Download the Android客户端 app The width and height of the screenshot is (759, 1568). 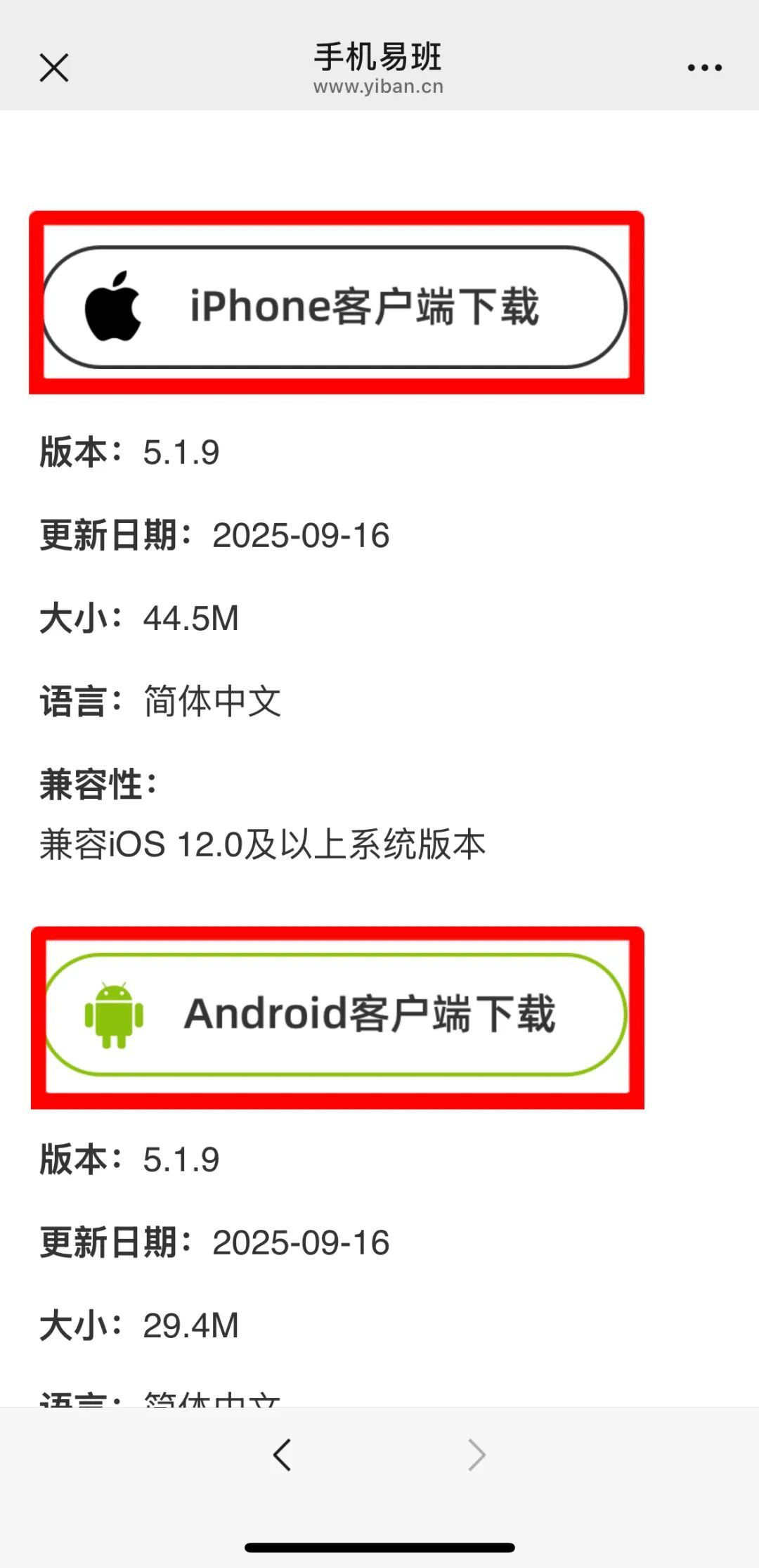pyautogui.click(x=336, y=1014)
